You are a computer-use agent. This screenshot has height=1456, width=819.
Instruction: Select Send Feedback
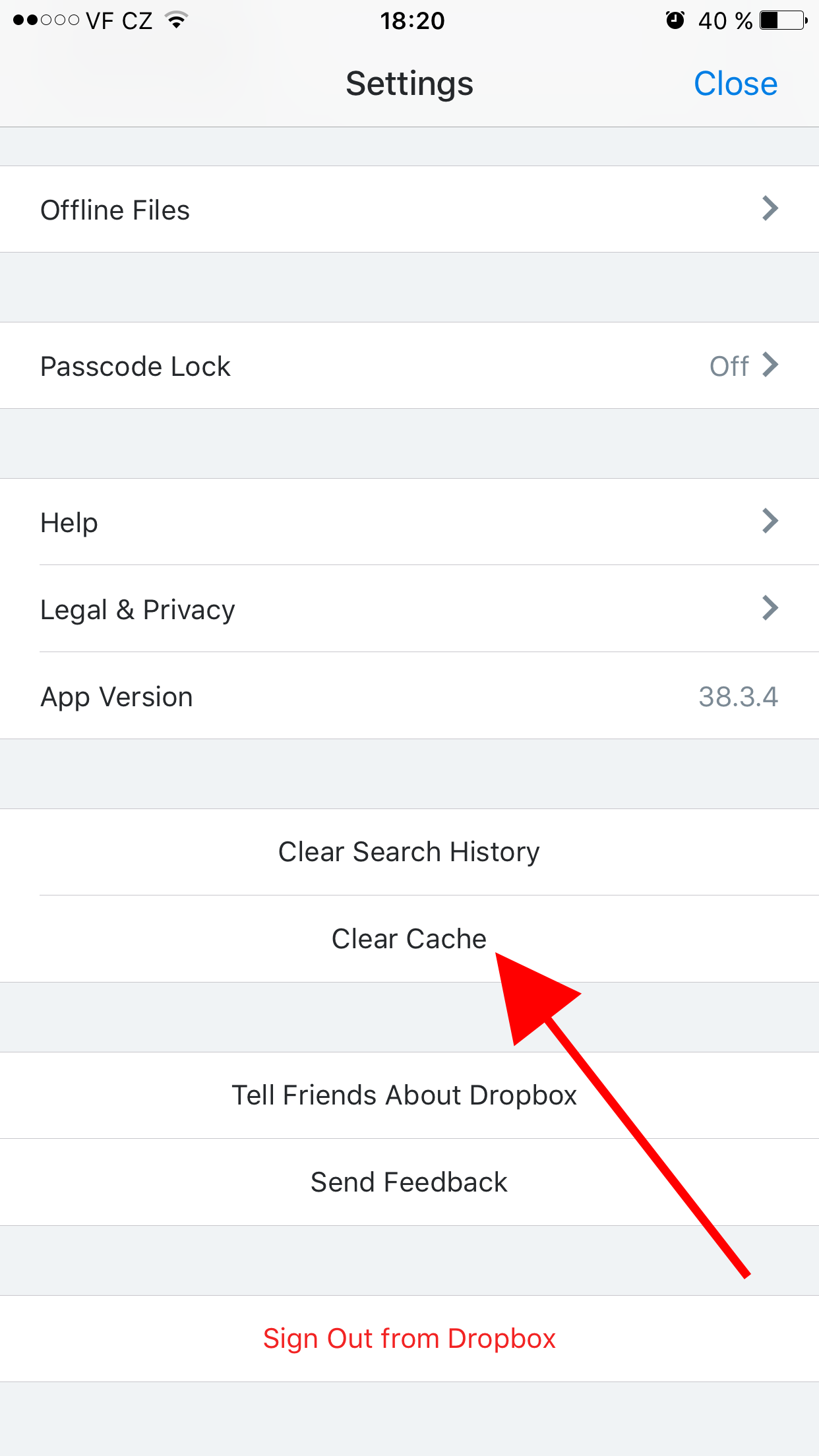tap(409, 1182)
